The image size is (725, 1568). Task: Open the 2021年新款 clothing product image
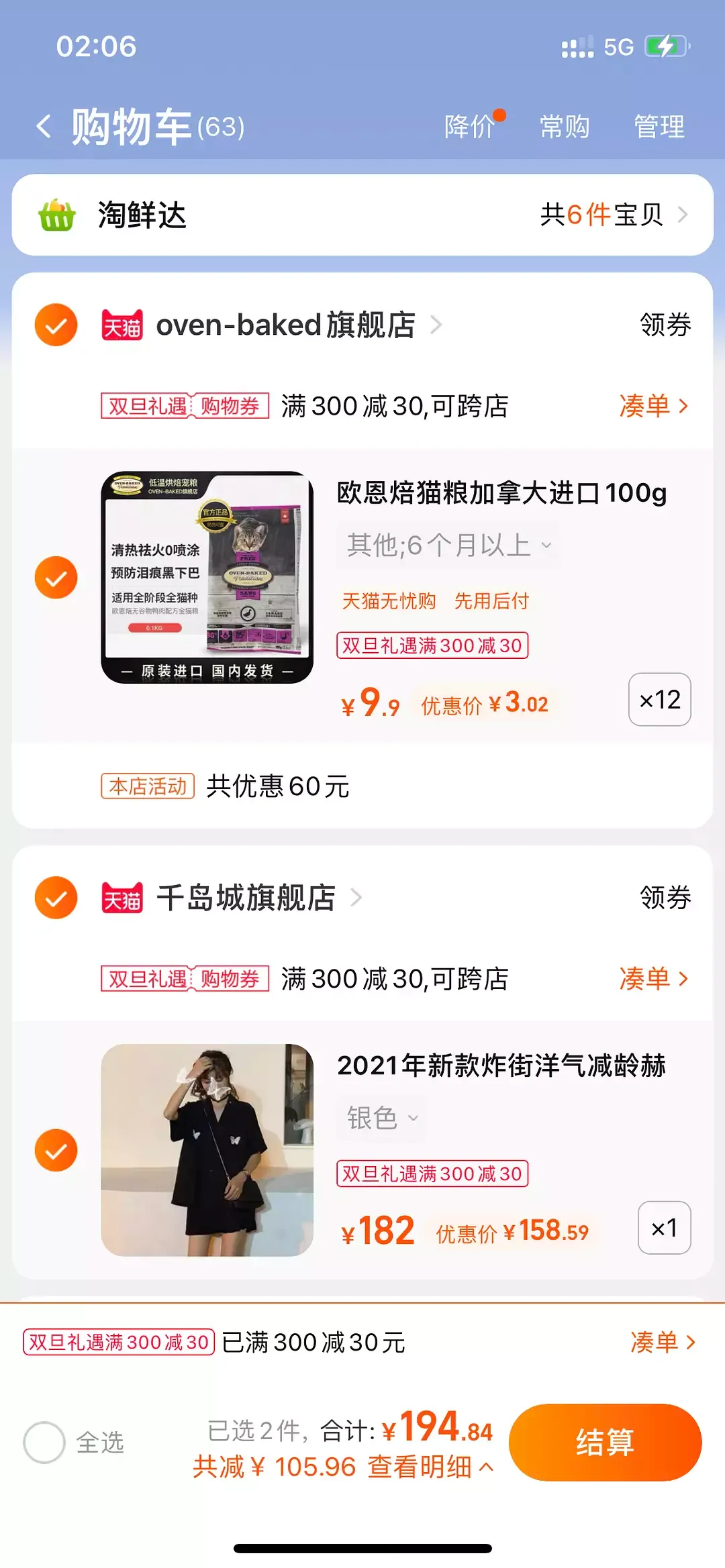click(x=207, y=1150)
